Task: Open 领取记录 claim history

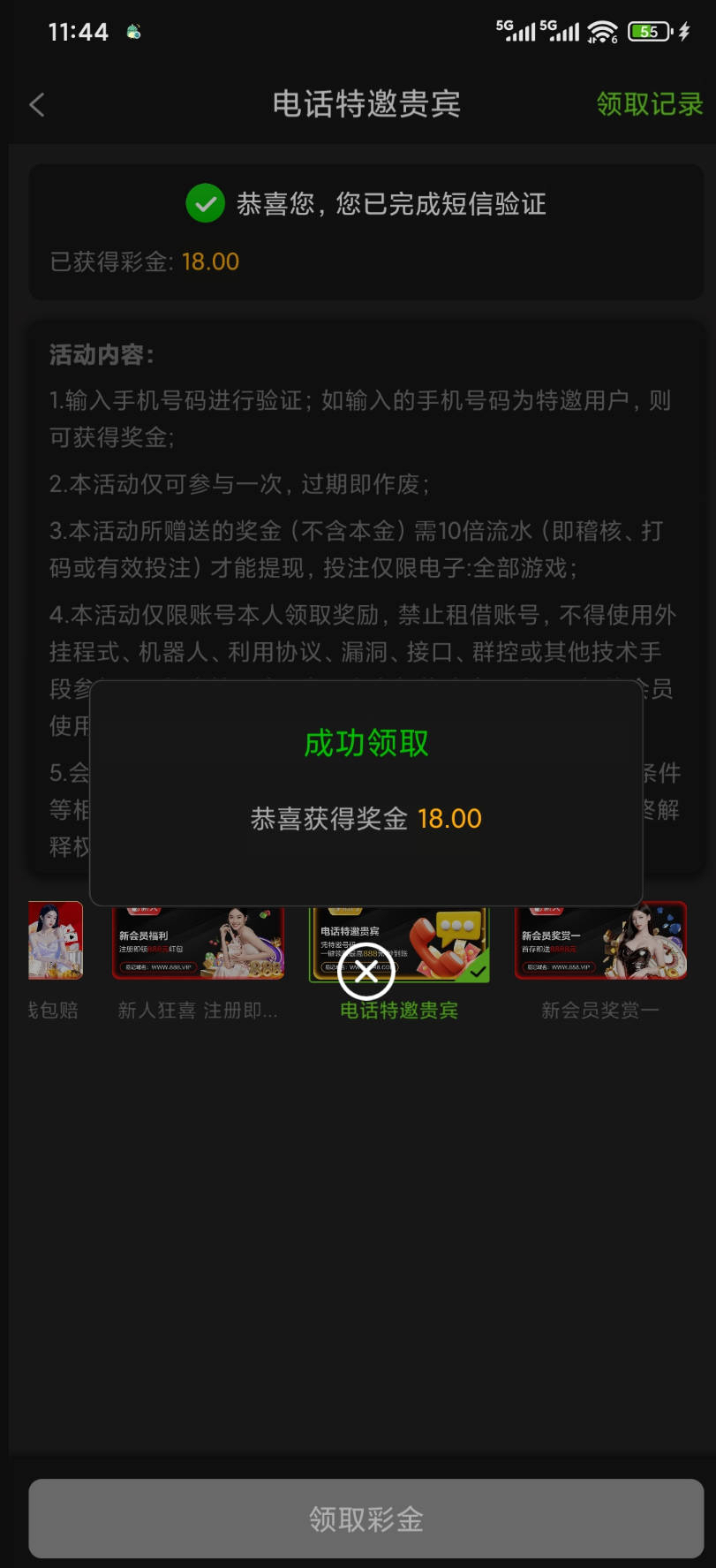Action: (649, 104)
